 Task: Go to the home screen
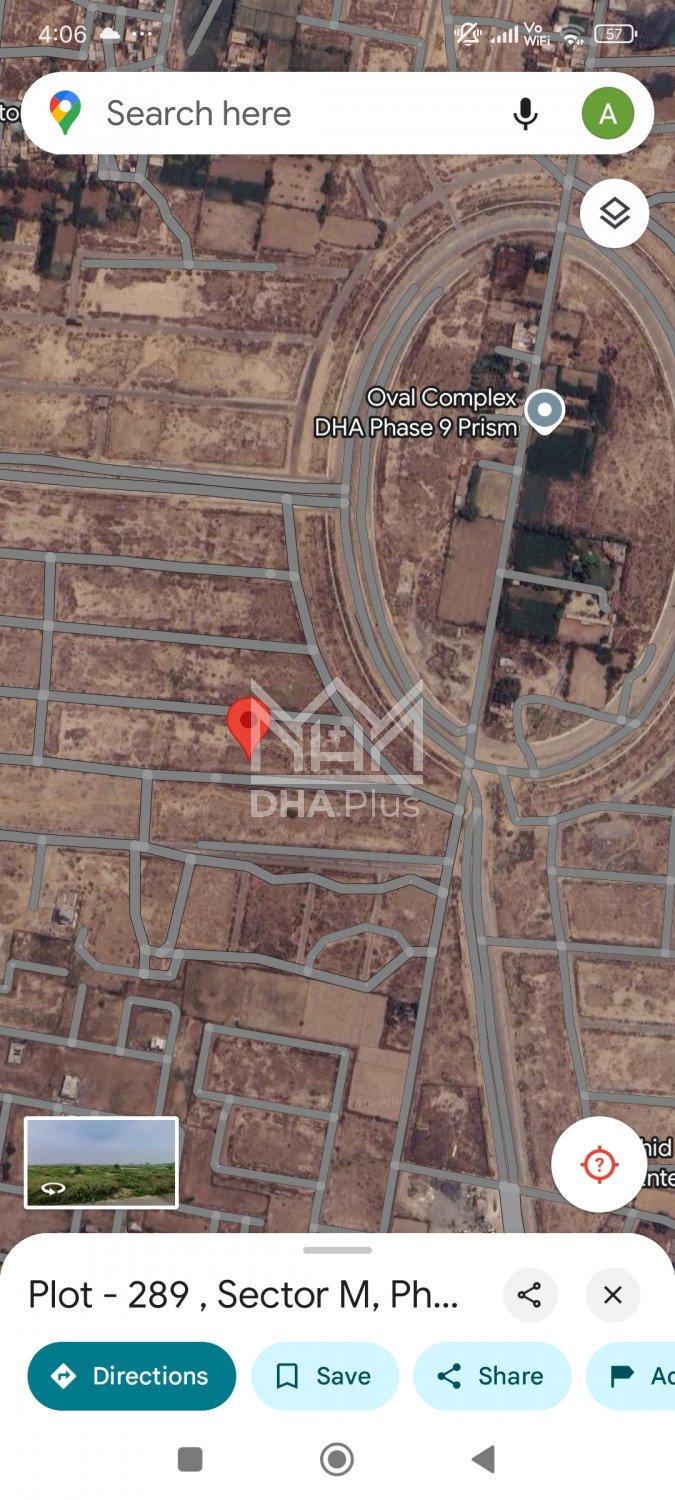[337, 1460]
